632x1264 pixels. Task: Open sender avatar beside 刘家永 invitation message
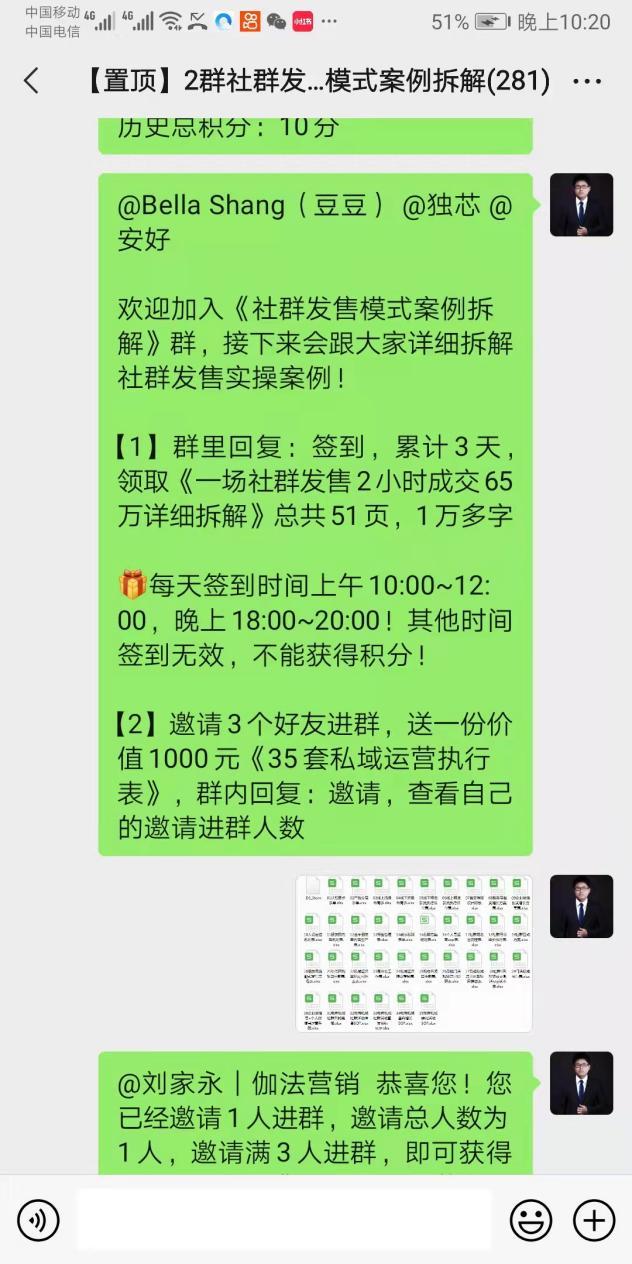(x=581, y=1083)
